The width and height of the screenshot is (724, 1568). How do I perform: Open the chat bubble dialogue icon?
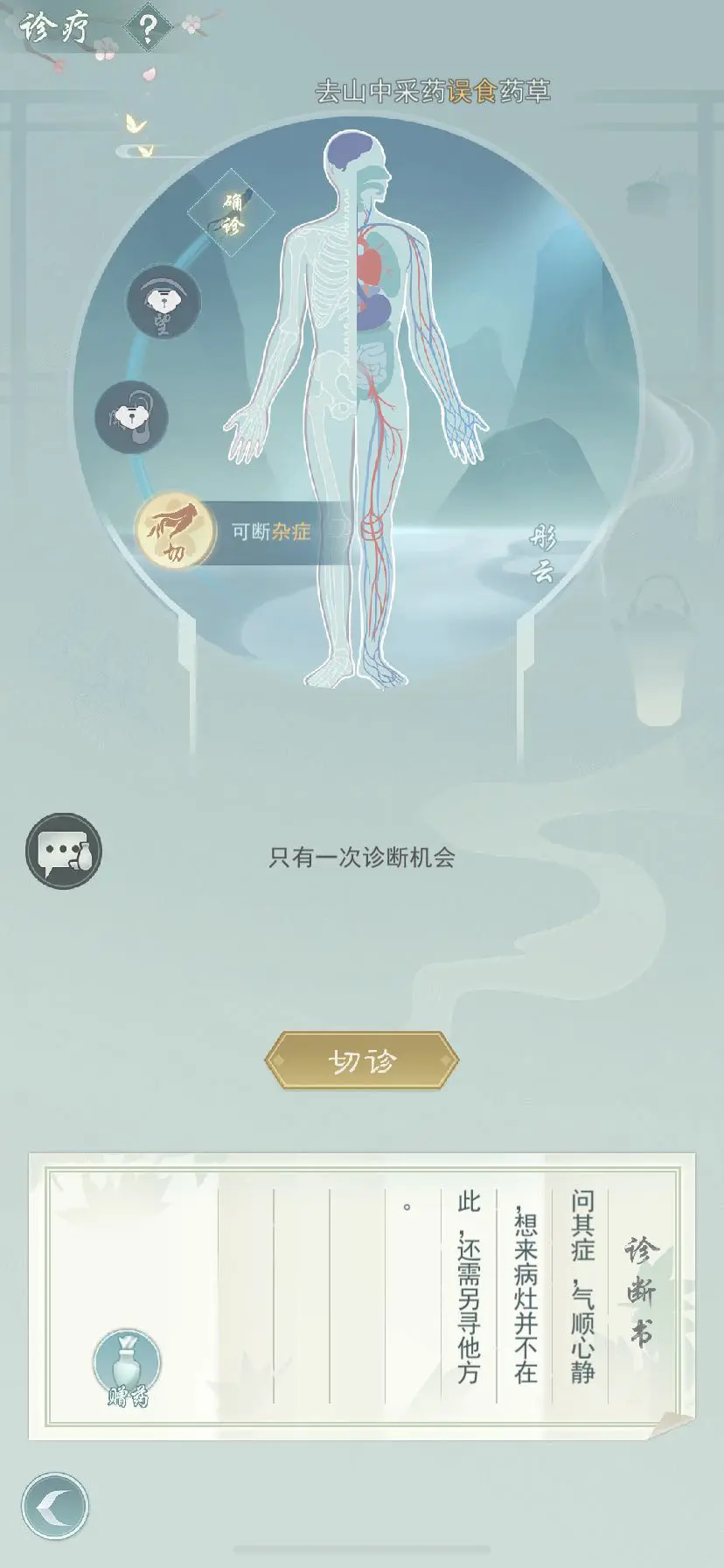tap(64, 851)
